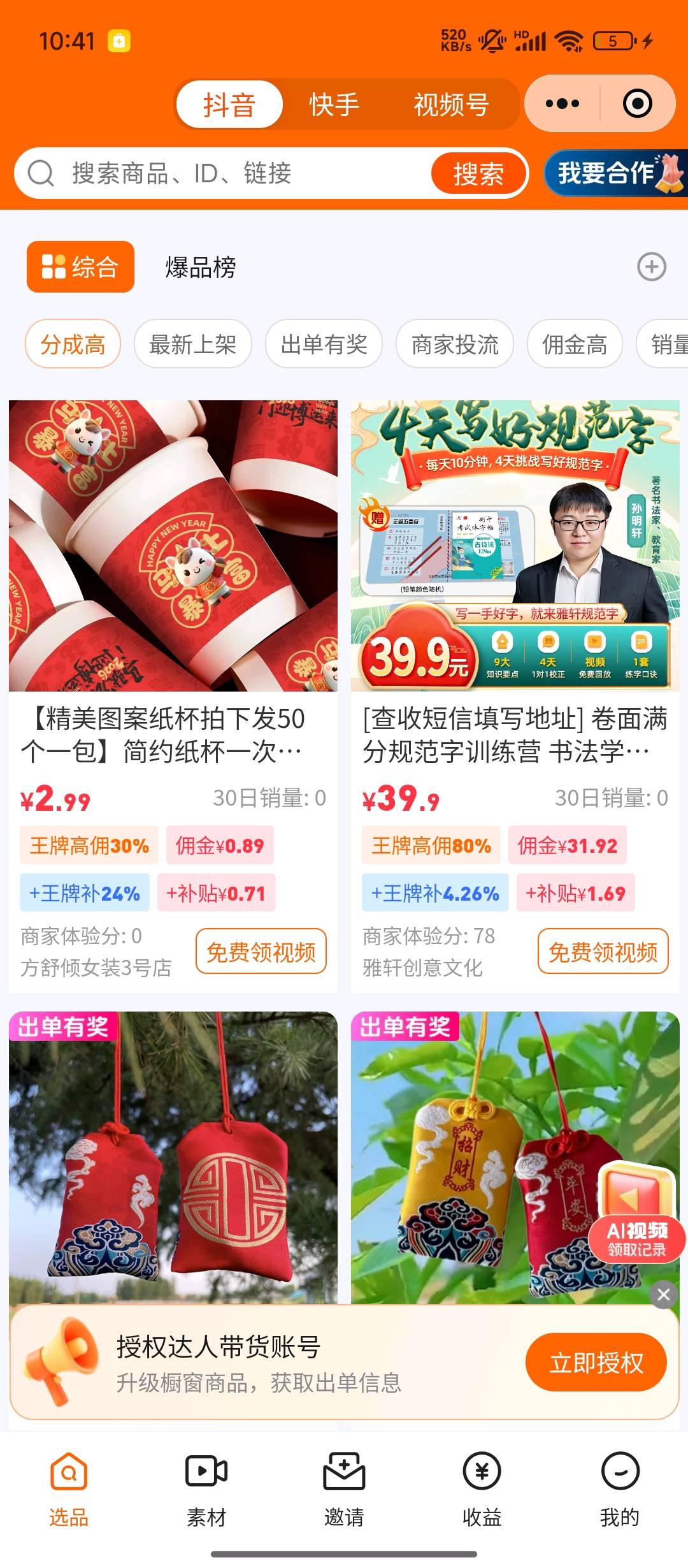Screen dimensions: 688x1568
Task: Tap 免费领视频 on the paper cup product
Action: (260, 952)
